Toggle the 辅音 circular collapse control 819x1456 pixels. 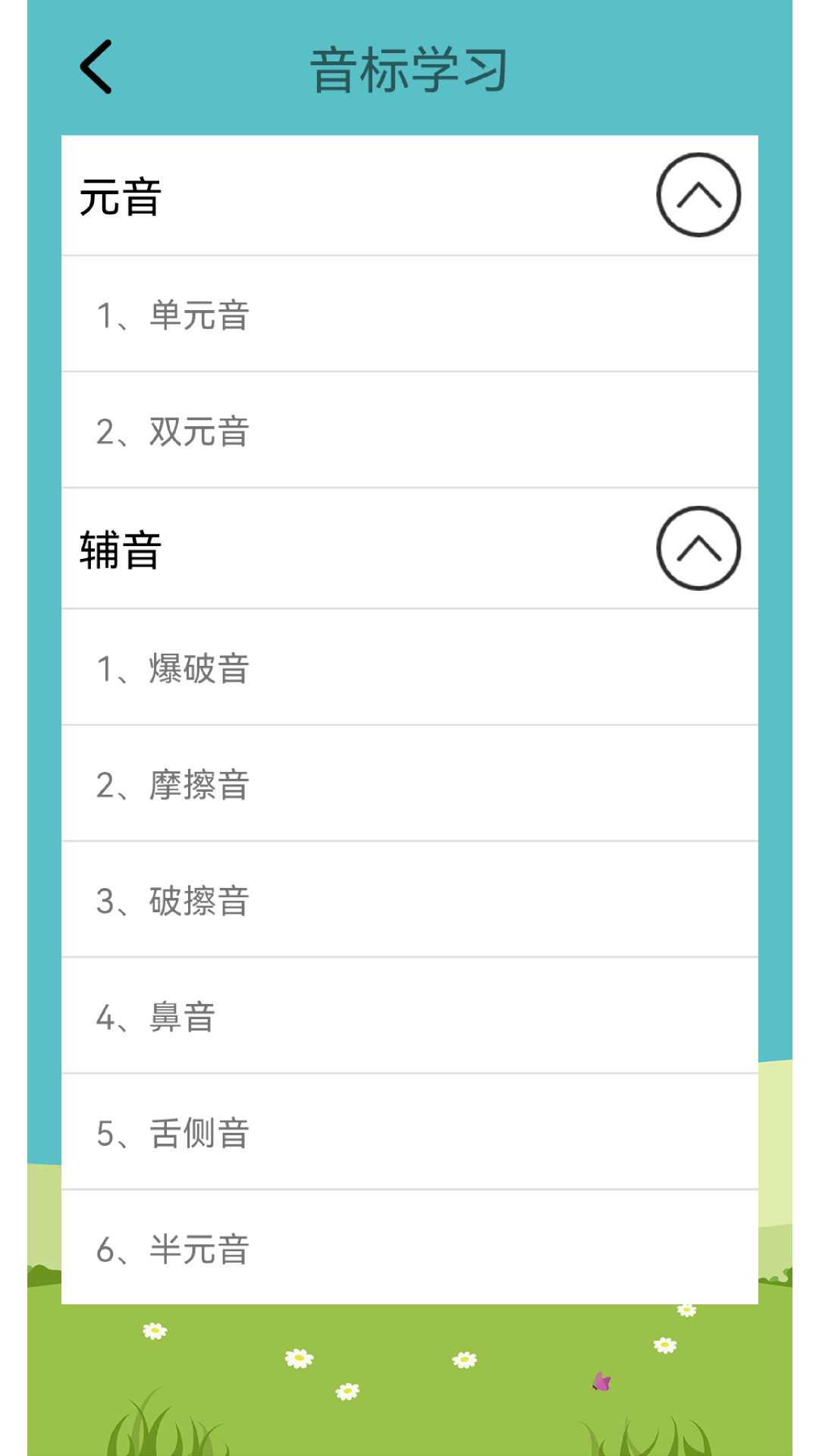698,550
